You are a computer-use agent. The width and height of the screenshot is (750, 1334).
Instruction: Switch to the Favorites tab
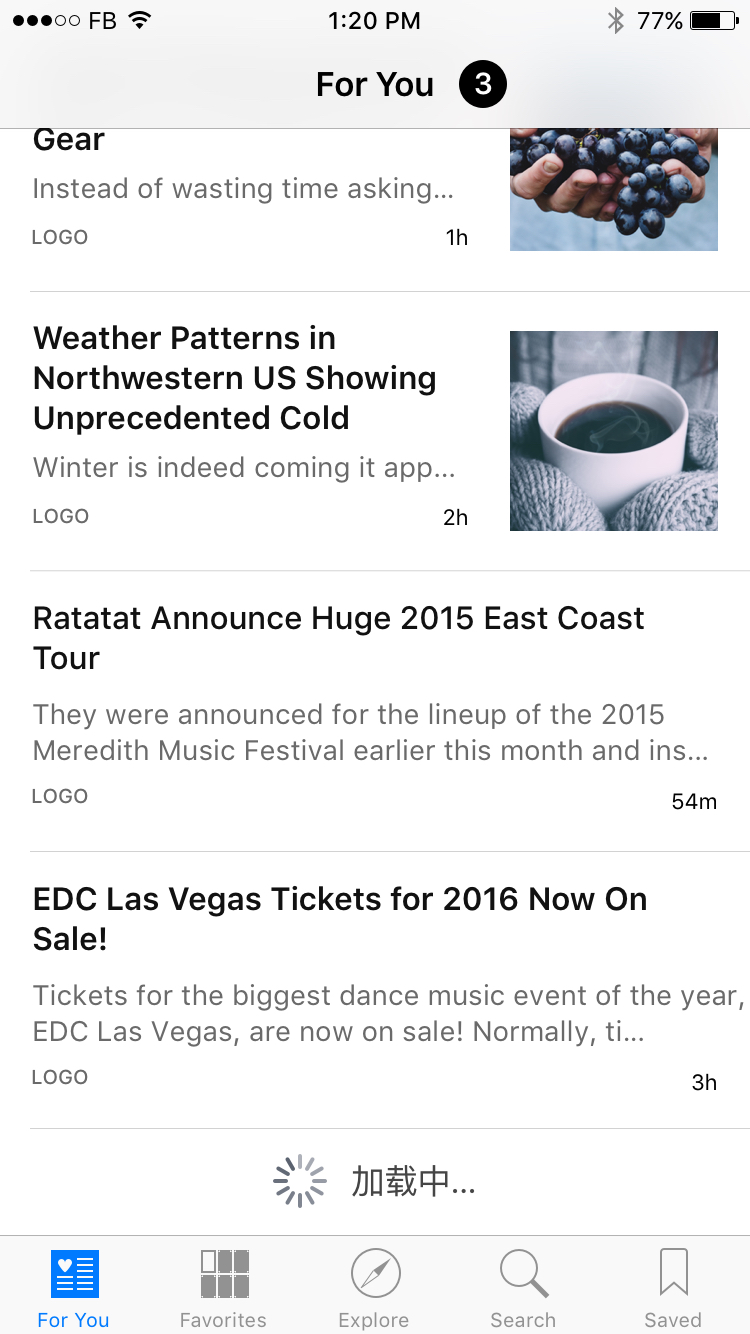(x=224, y=1288)
